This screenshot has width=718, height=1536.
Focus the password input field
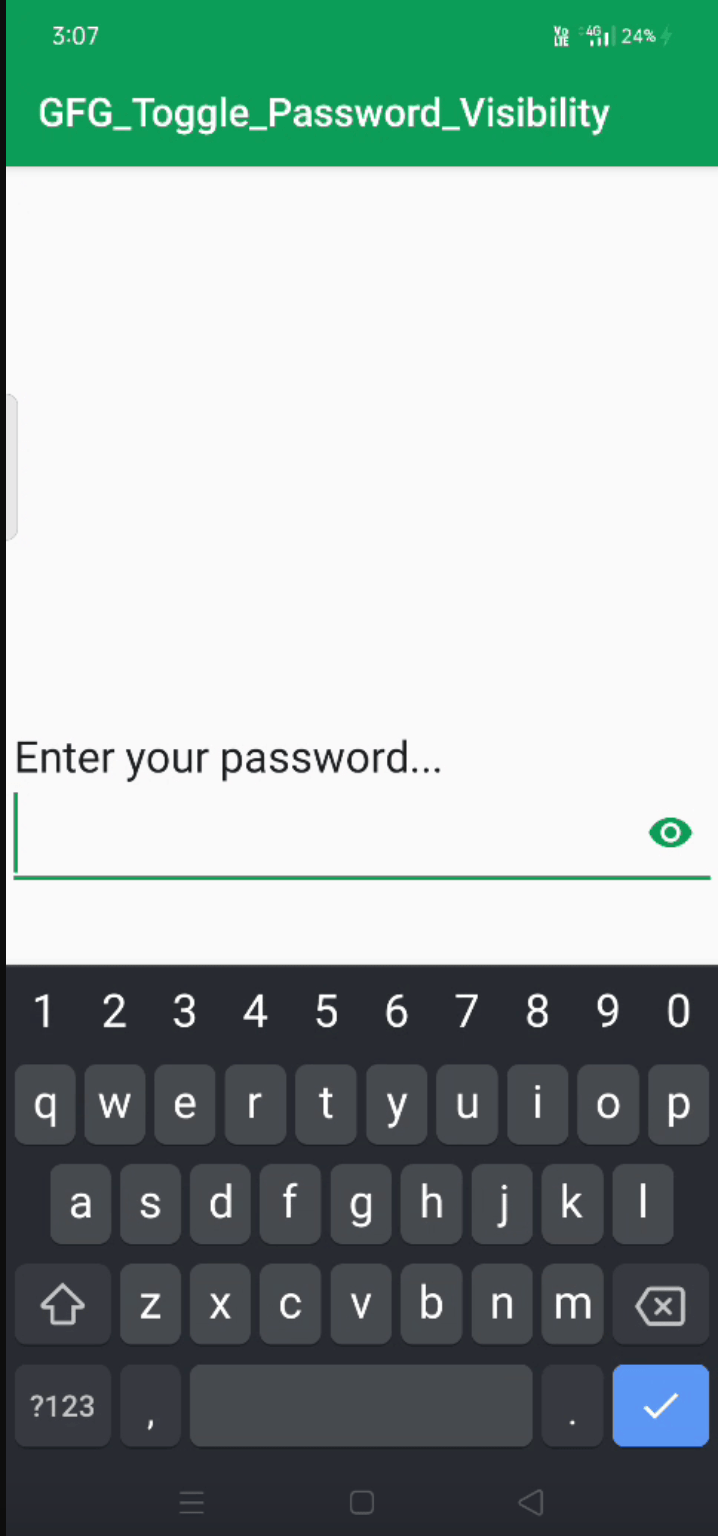(320, 835)
